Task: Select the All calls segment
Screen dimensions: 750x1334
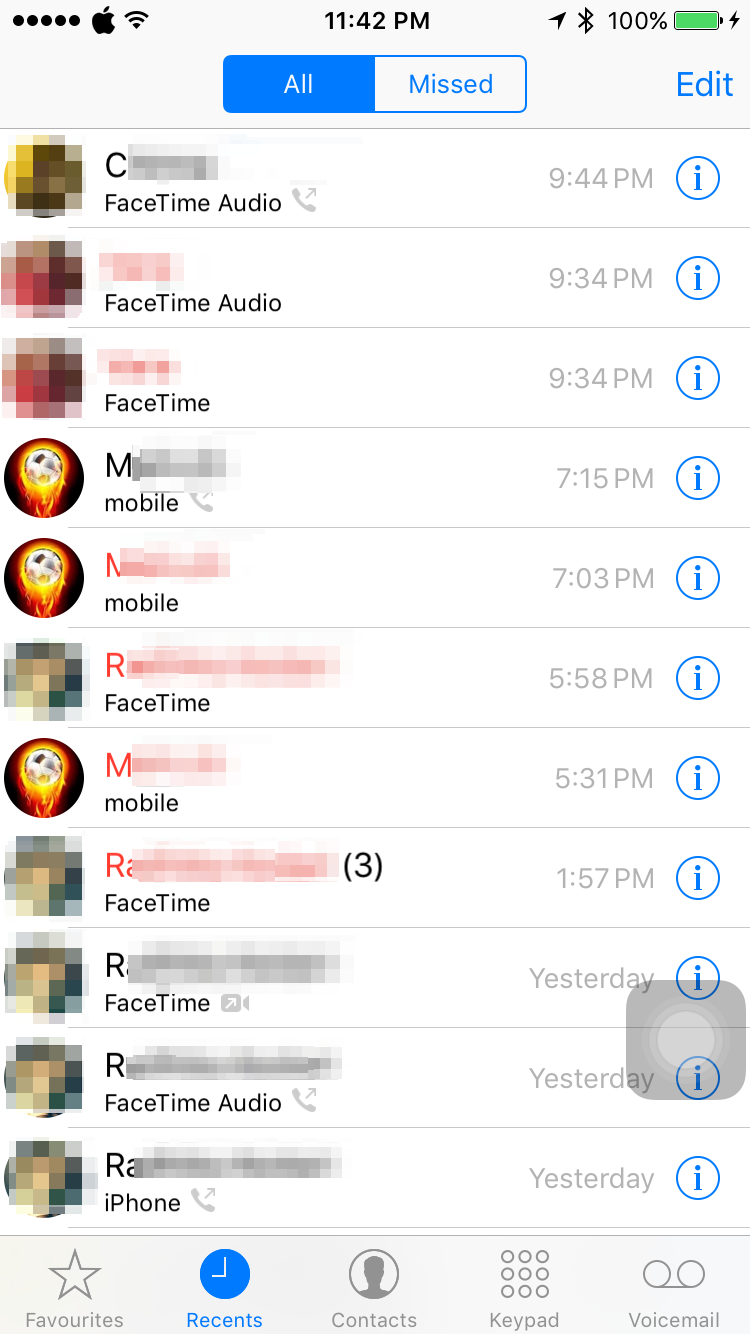Action: coord(299,84)
